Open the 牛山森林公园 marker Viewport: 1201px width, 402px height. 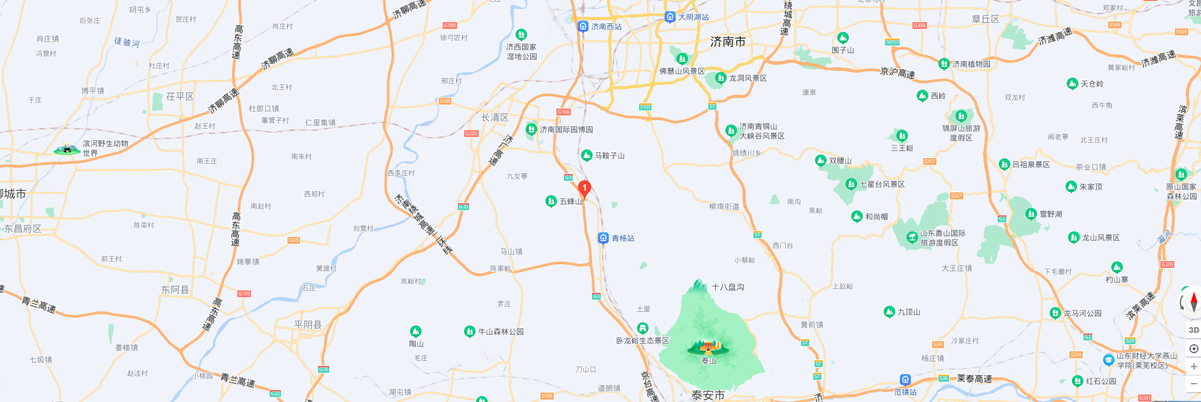point(469,331)
